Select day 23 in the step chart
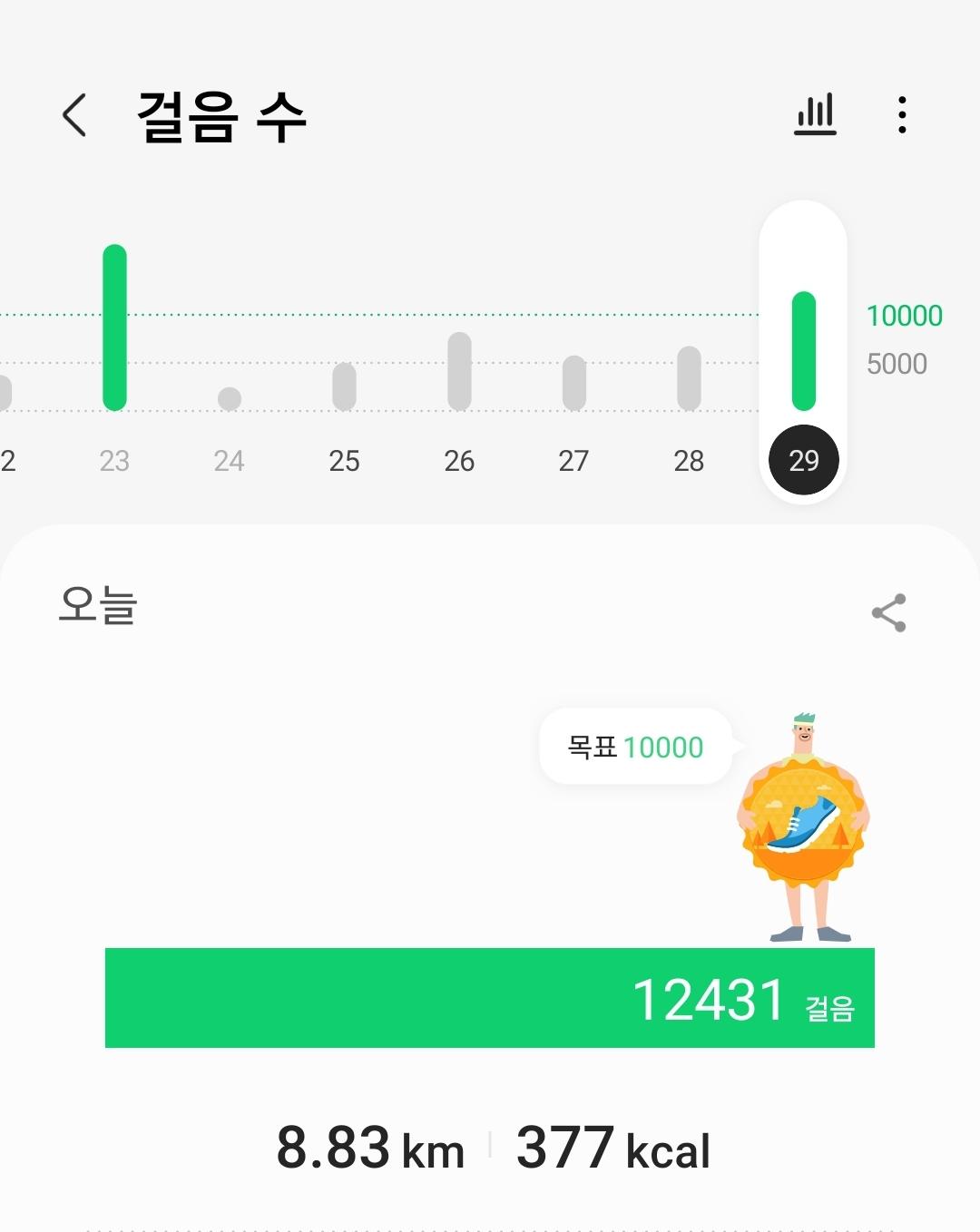 point(114,460)
